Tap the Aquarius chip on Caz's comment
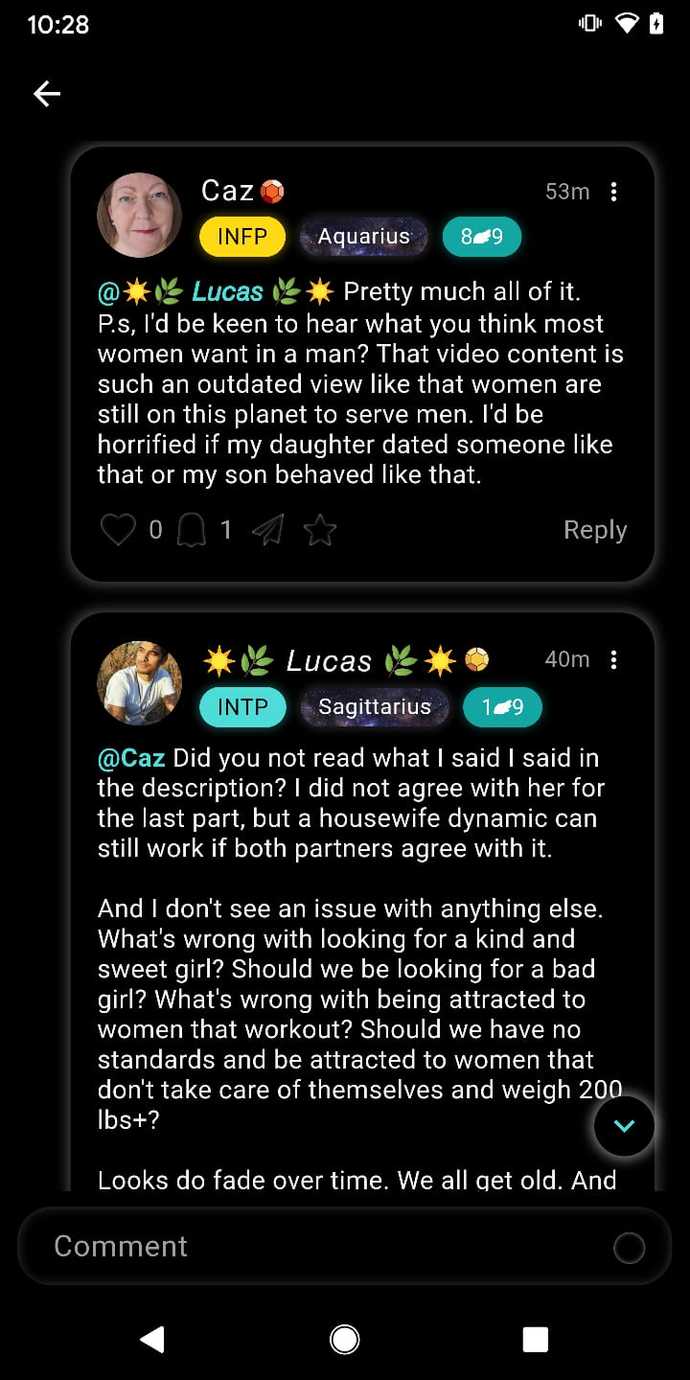The height and width of the screenshot is (1380, 690). (364, 237)
